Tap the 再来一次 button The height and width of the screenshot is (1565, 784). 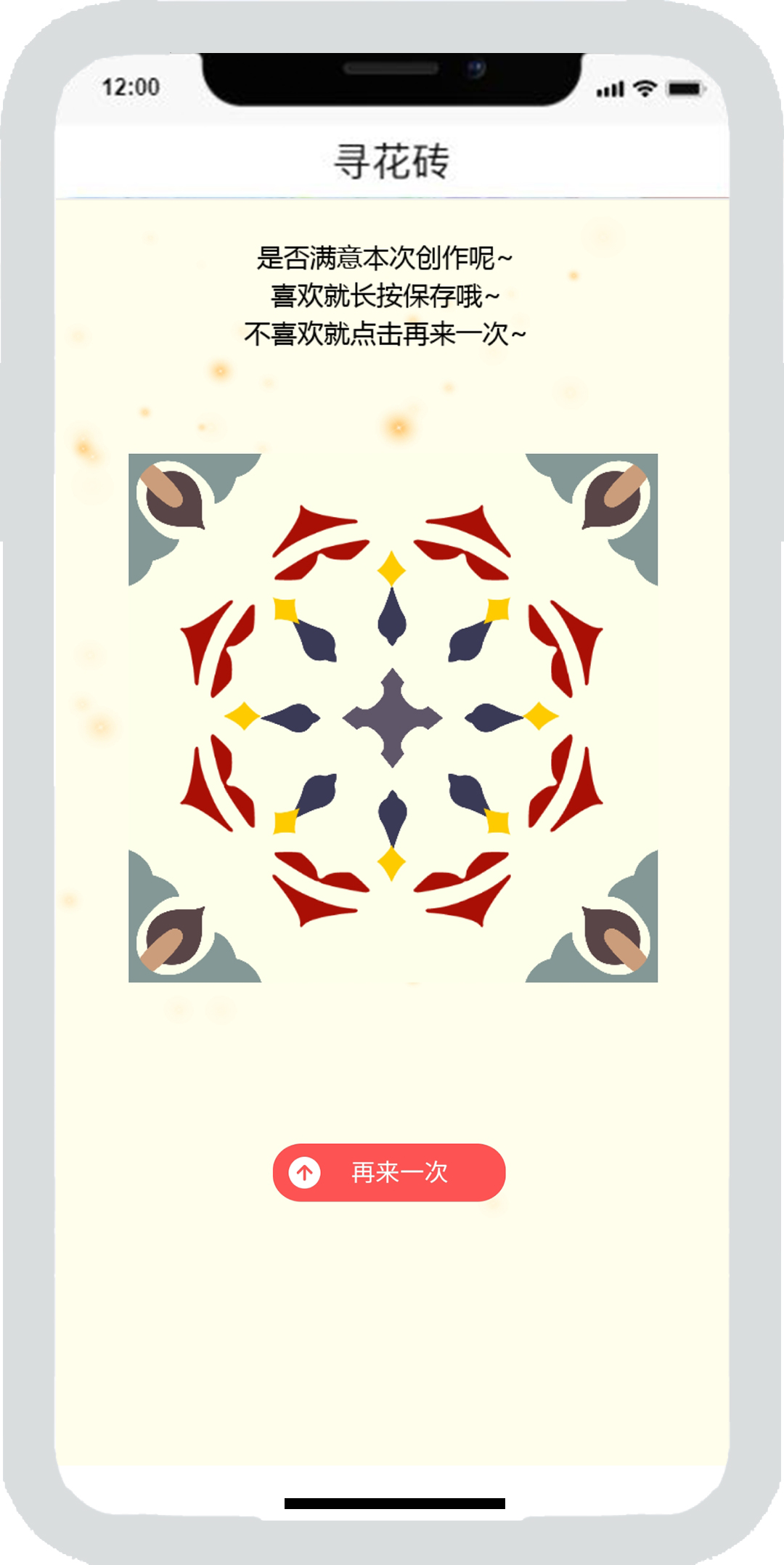[389, 1172]
